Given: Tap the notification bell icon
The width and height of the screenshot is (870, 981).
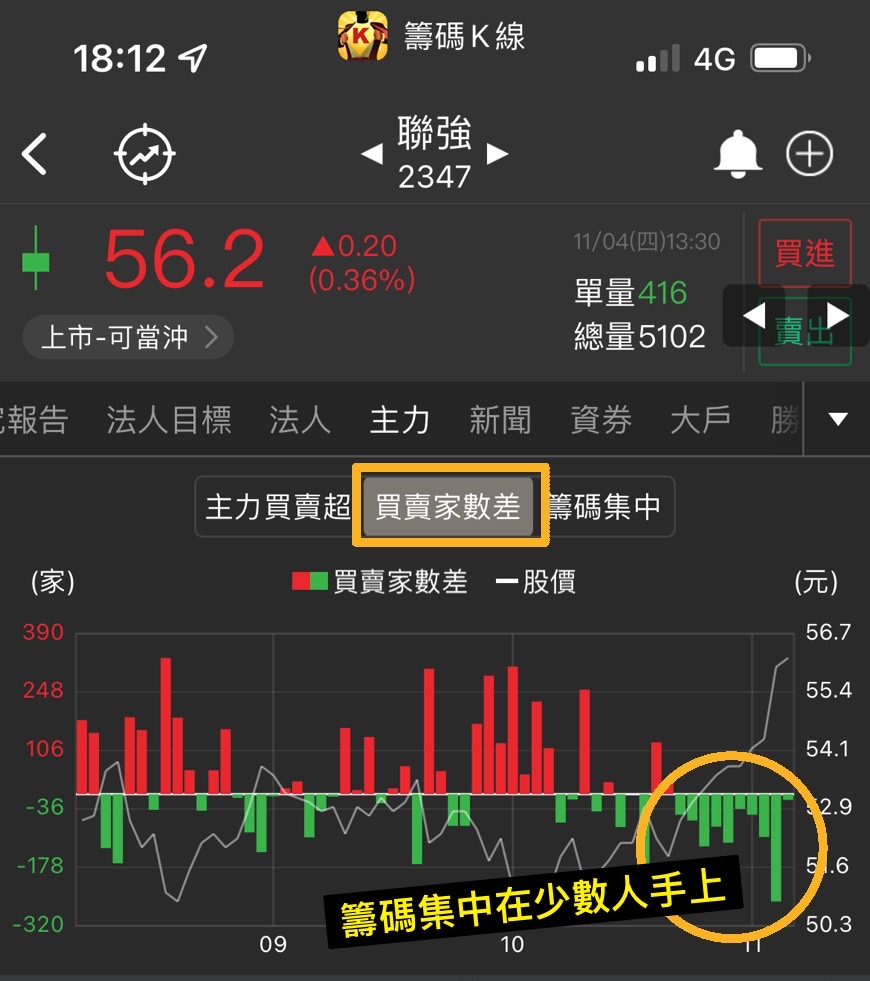Looking at the screenshot, I should click(738, 152).
